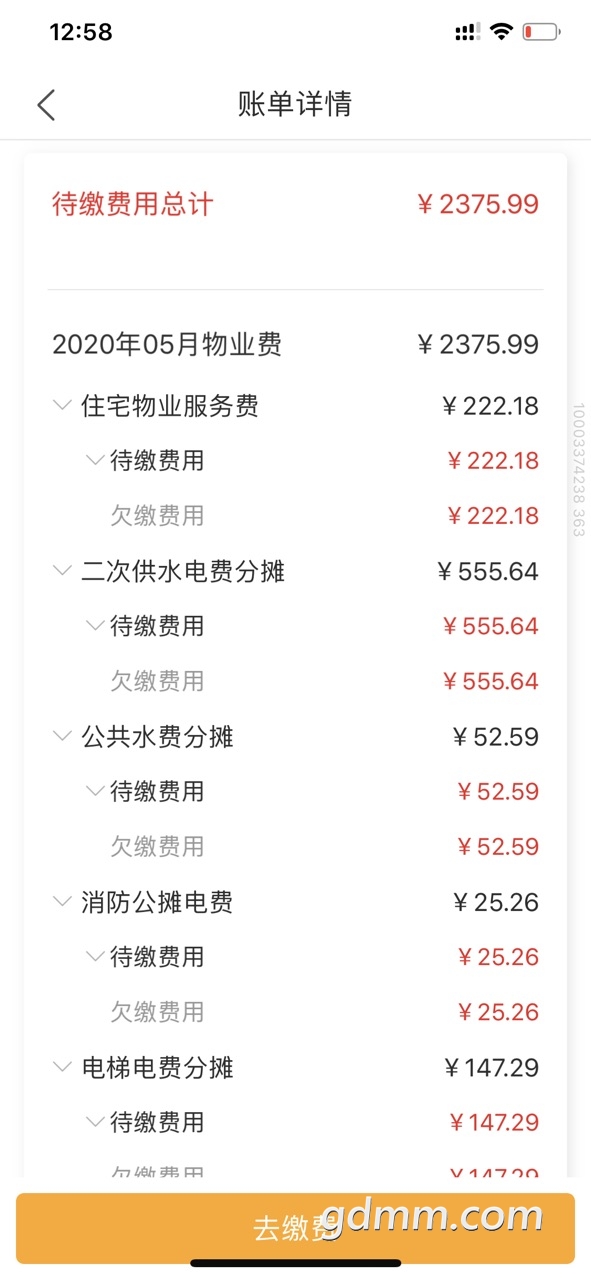Collapse the 消防公摊电费 section

tap(62, 902)
